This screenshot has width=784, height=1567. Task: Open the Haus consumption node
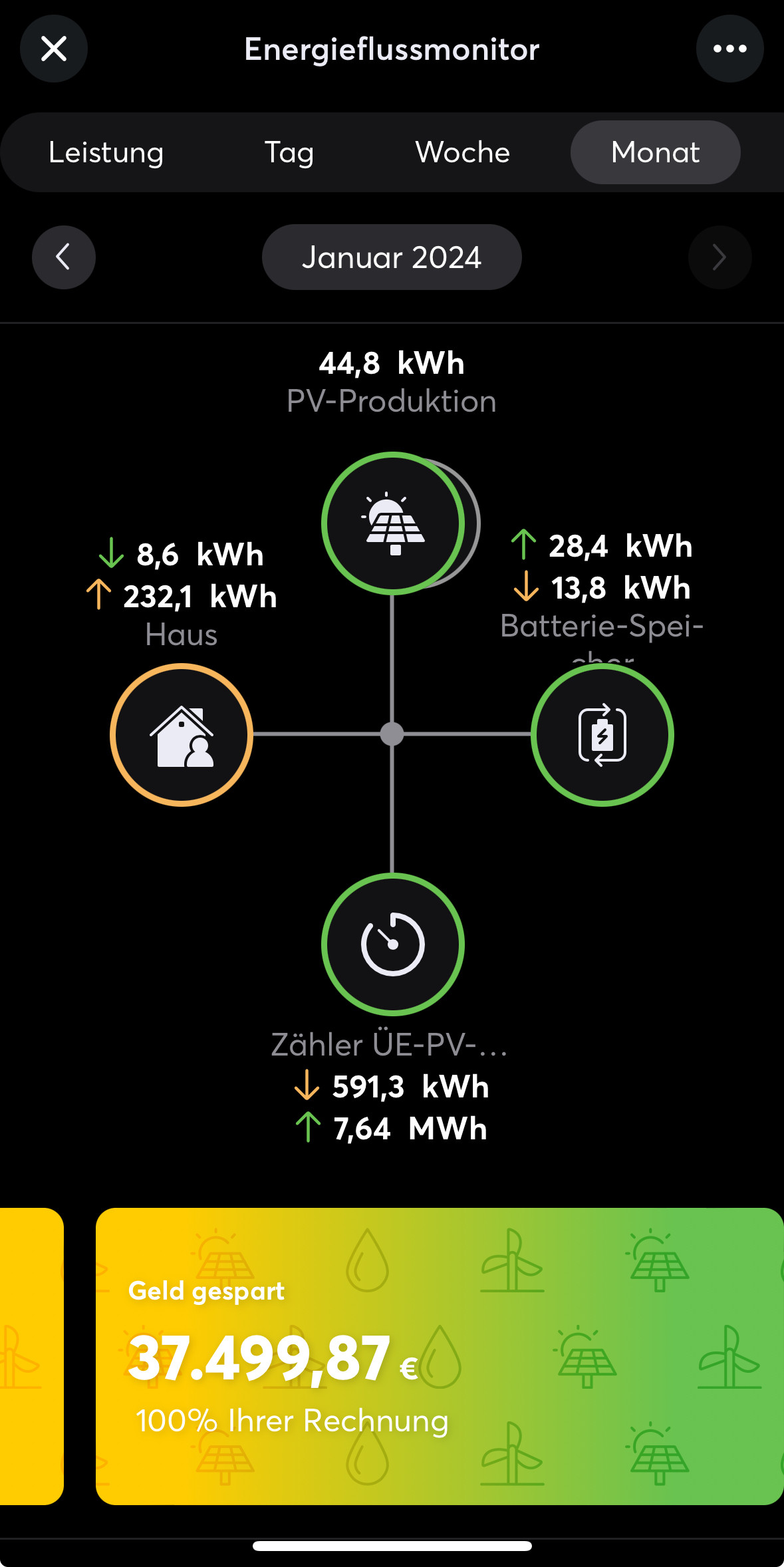coord(182,735)
